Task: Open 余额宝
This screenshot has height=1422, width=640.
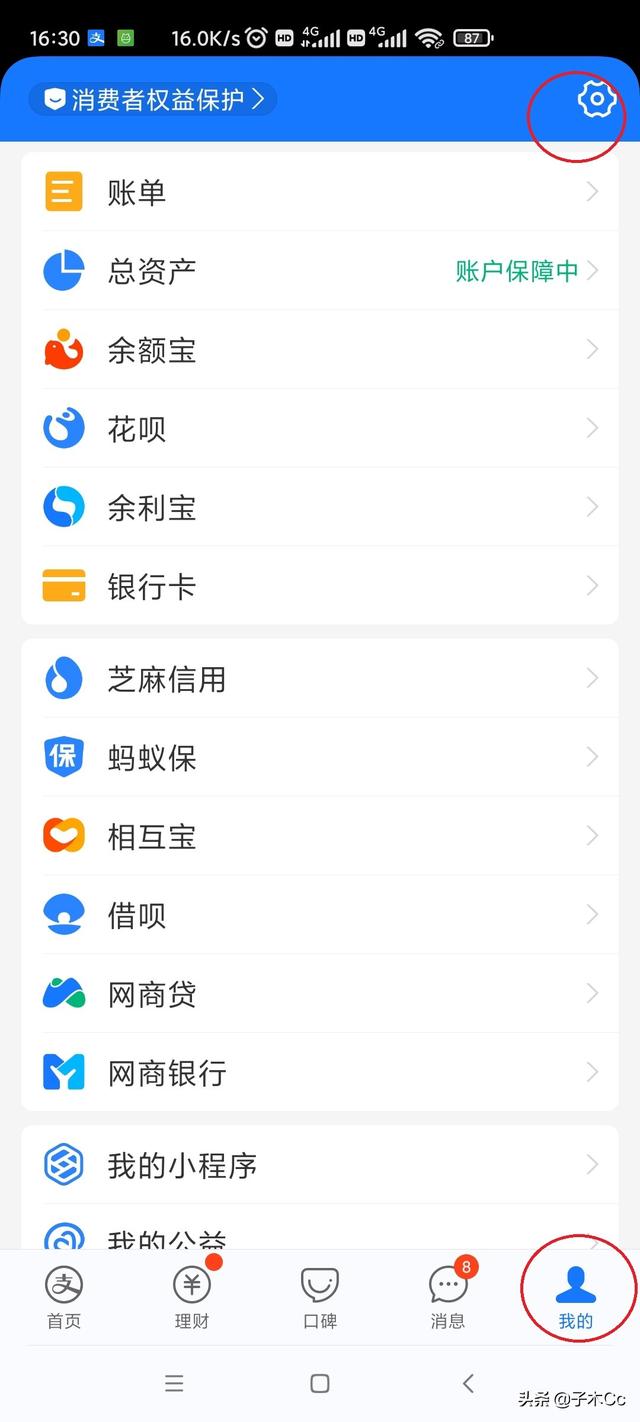Action: (320, 350)
